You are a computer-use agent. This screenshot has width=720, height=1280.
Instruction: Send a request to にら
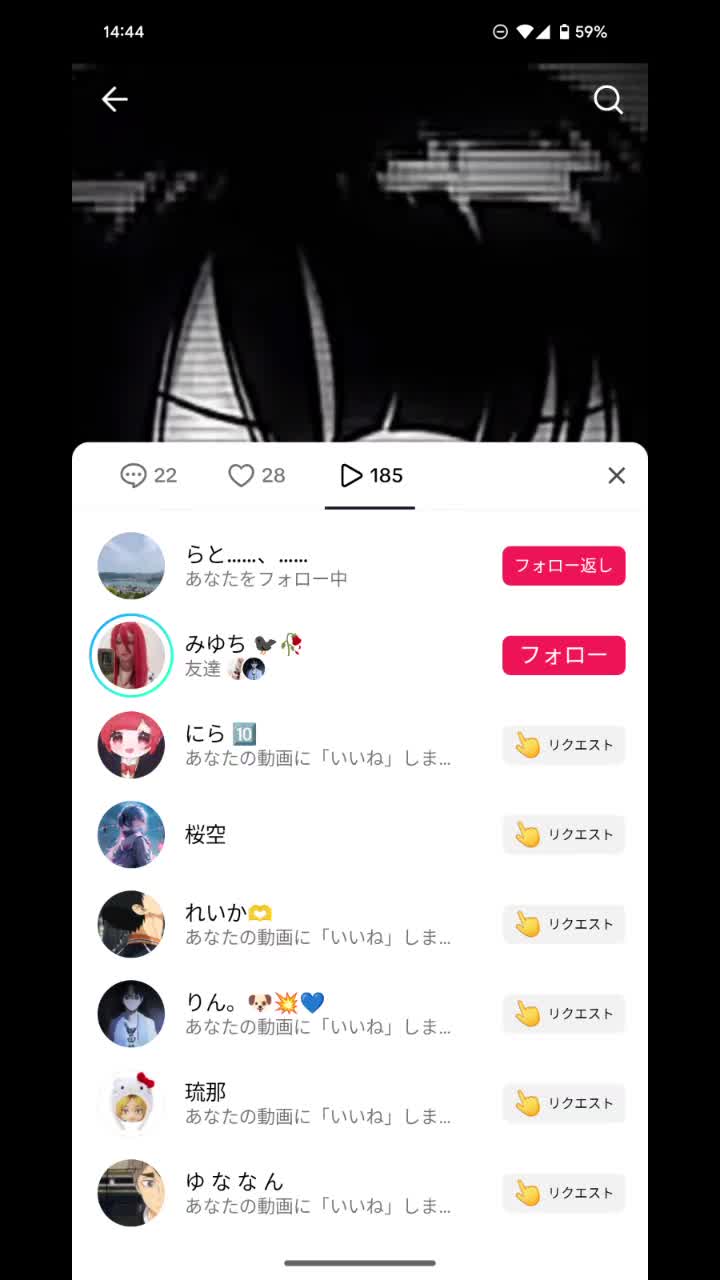click(x=563, y=745)
